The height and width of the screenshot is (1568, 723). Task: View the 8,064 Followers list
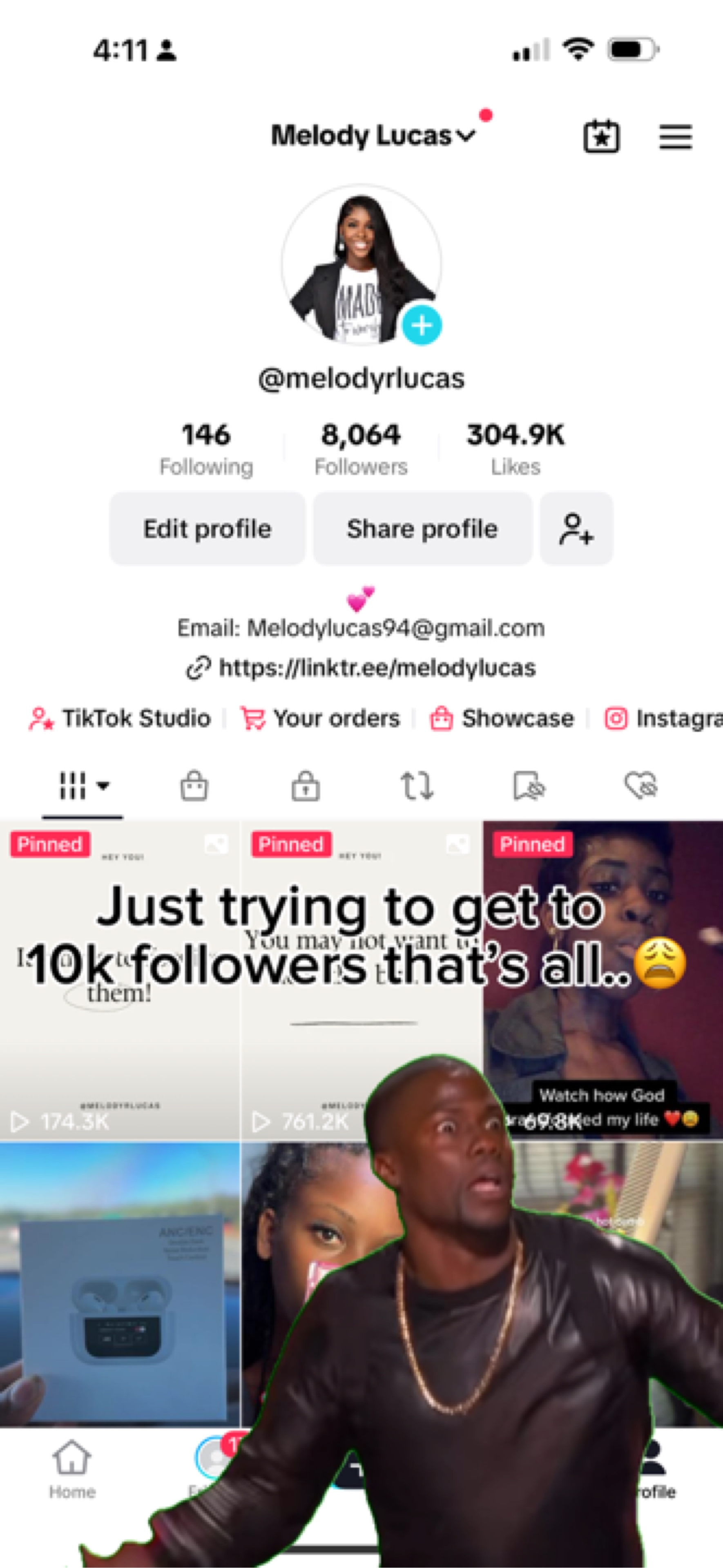point(361,449)
